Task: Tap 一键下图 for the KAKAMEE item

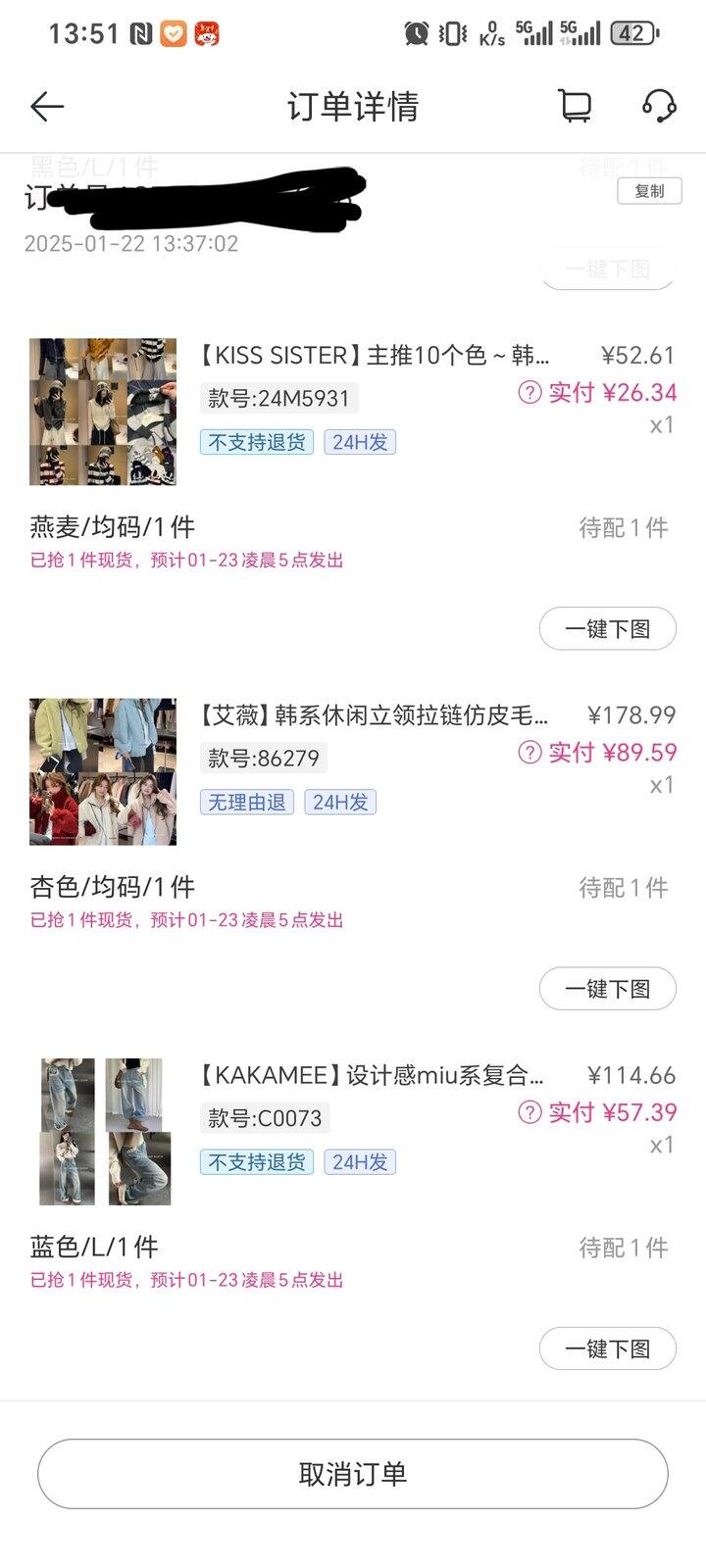Action: point(607,1348)
